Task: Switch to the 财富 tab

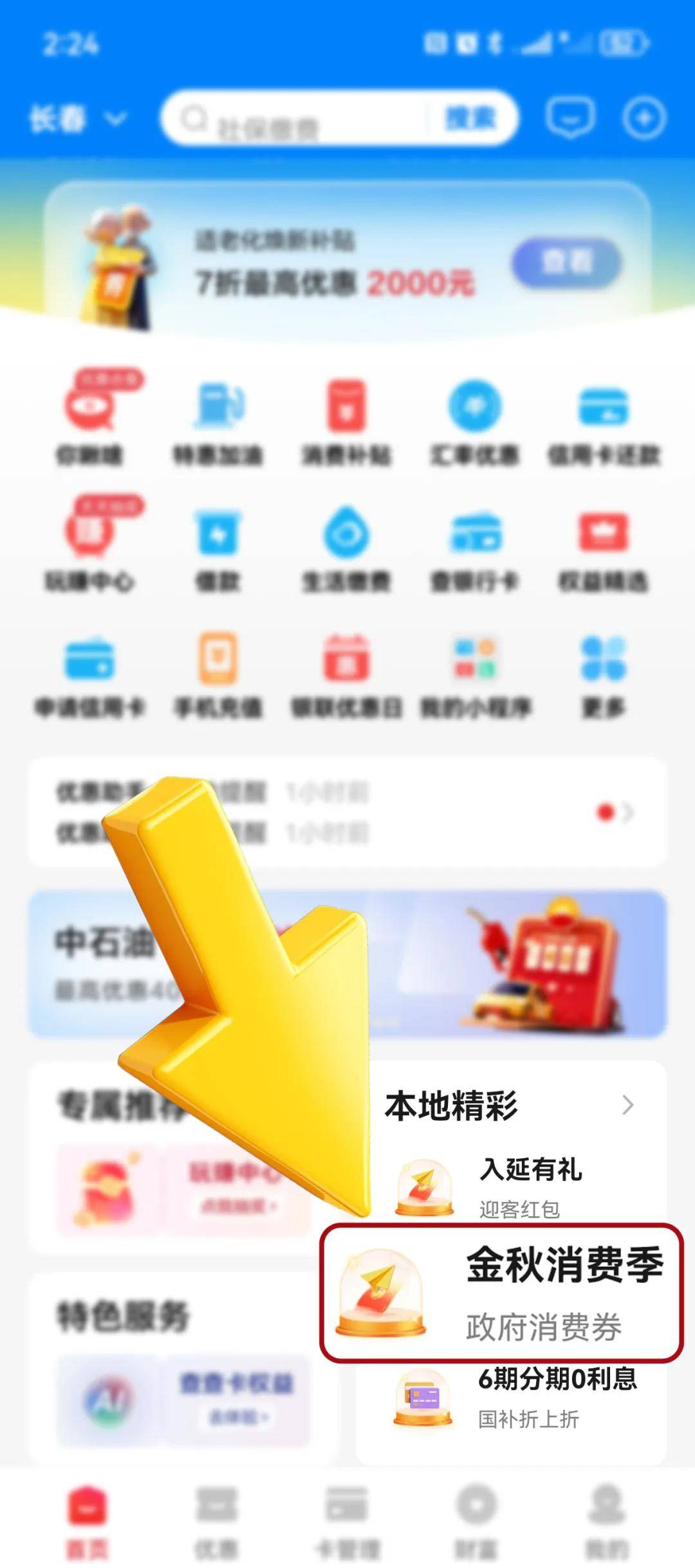Action: click(x=476, y=1521)
